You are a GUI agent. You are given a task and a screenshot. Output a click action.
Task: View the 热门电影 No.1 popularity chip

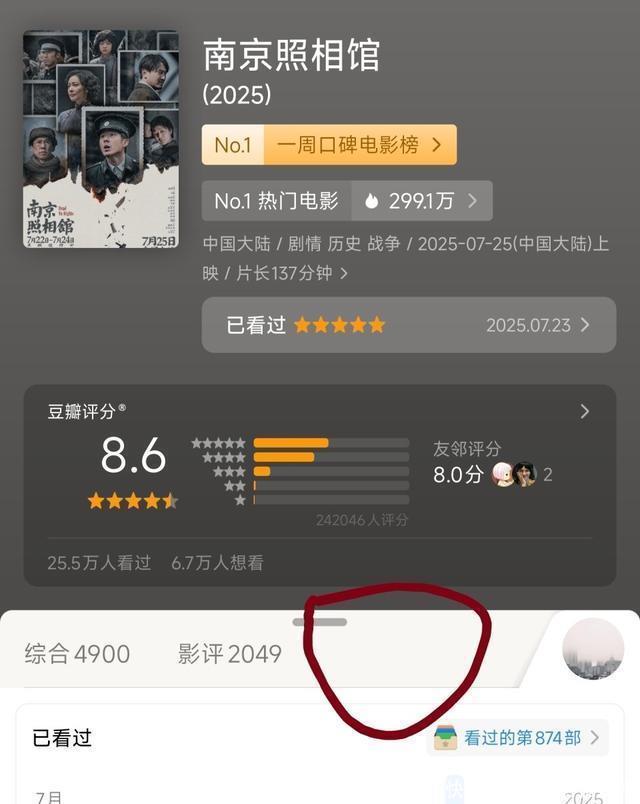346,201
